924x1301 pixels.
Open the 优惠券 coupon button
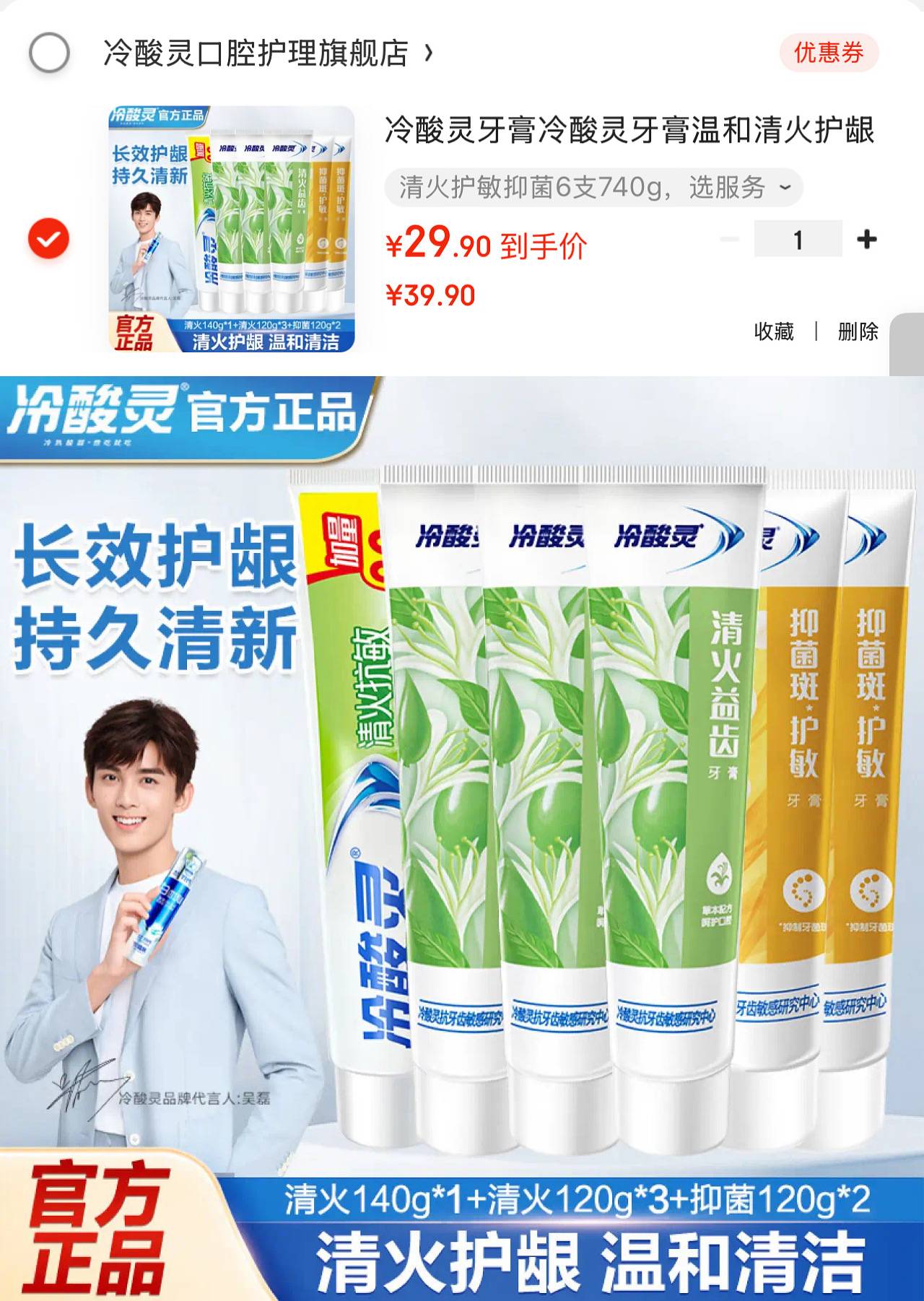coord(828,53)
